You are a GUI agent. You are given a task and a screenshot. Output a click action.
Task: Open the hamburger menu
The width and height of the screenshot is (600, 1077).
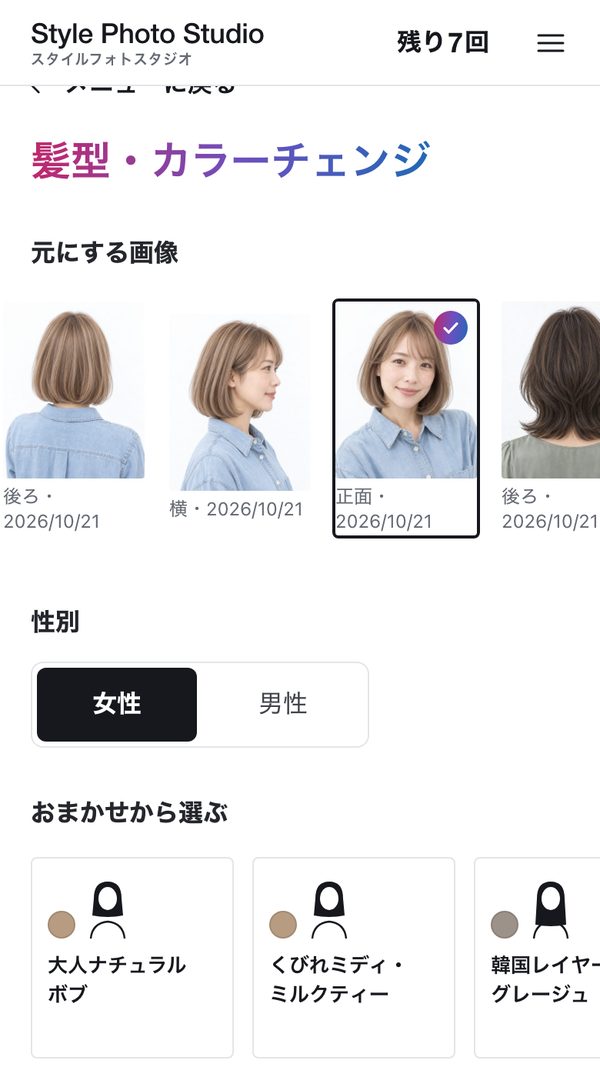coord(550,43)
